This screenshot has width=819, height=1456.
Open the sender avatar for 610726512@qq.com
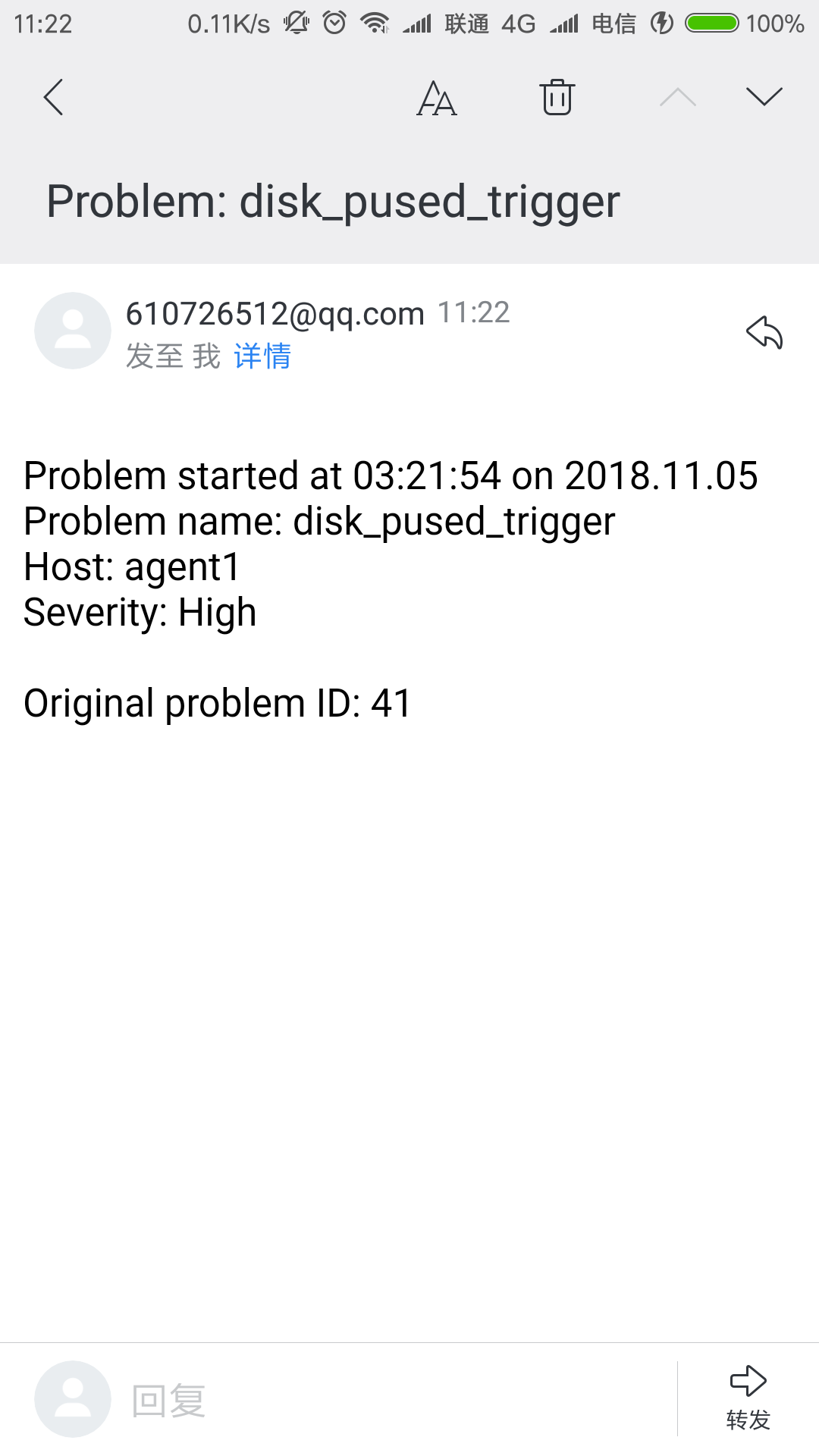(73, 331)
